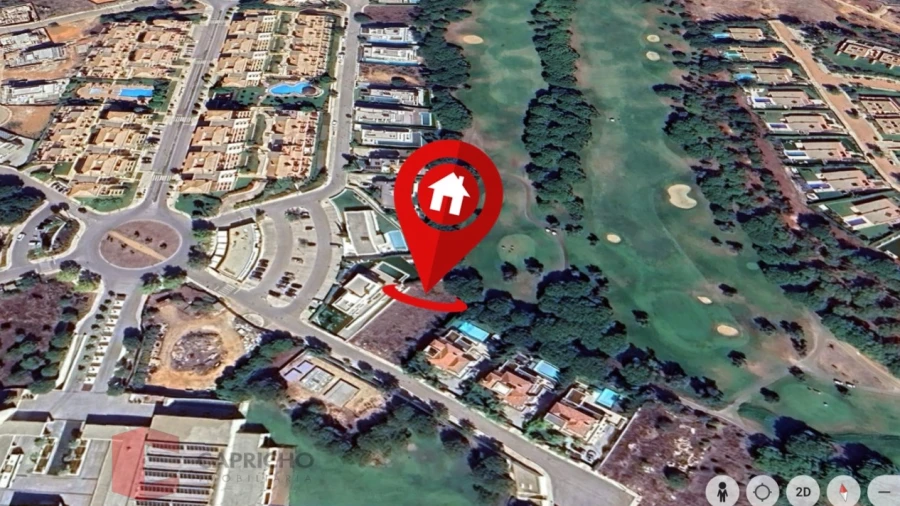Screen dimensions: 900x506
Task: Reset orientation with the compass
Action: (843, 491)
